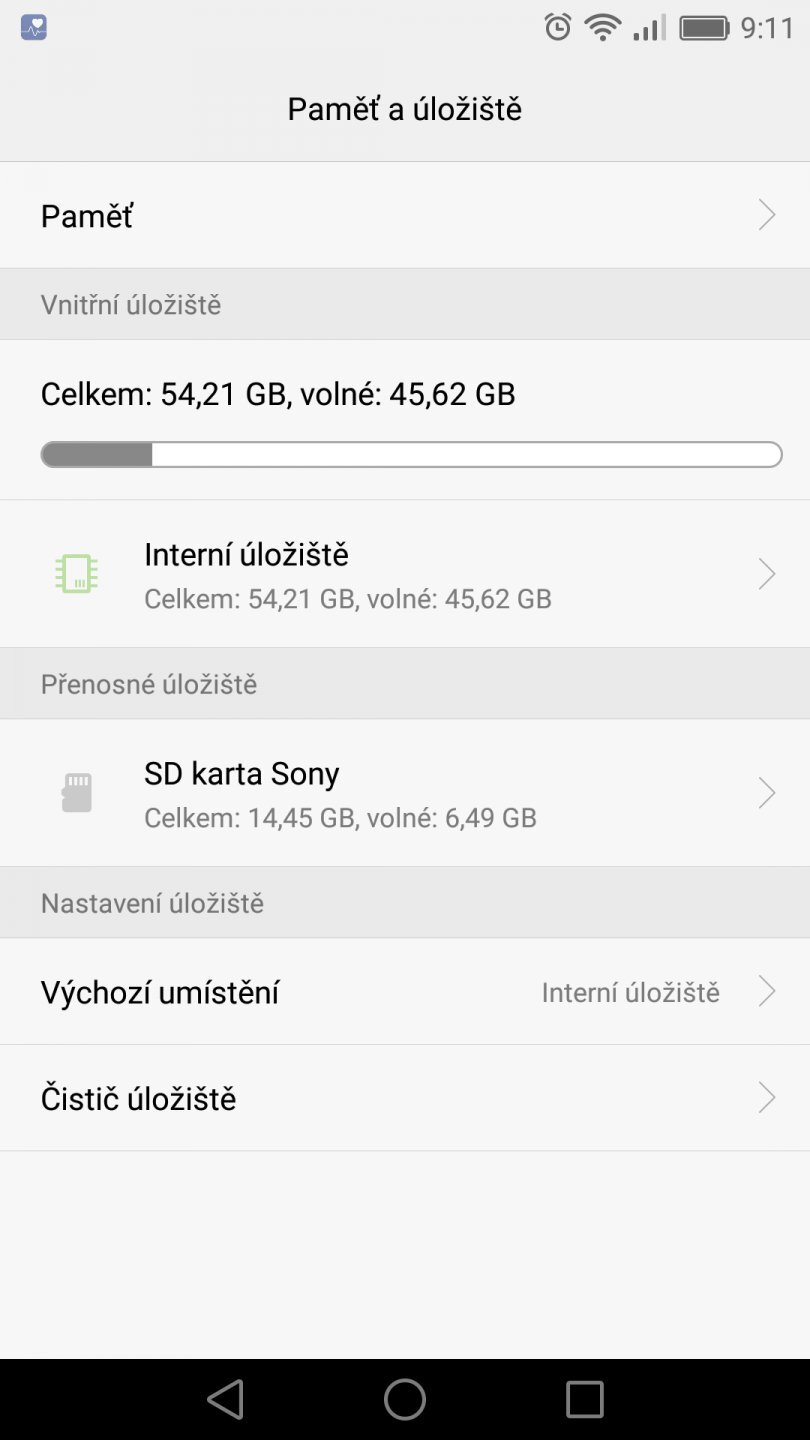This screenshot has width=810, height=1440.
Task: Click the SD card icon next to SD karta Sony
Action: [x=75, y=791]
